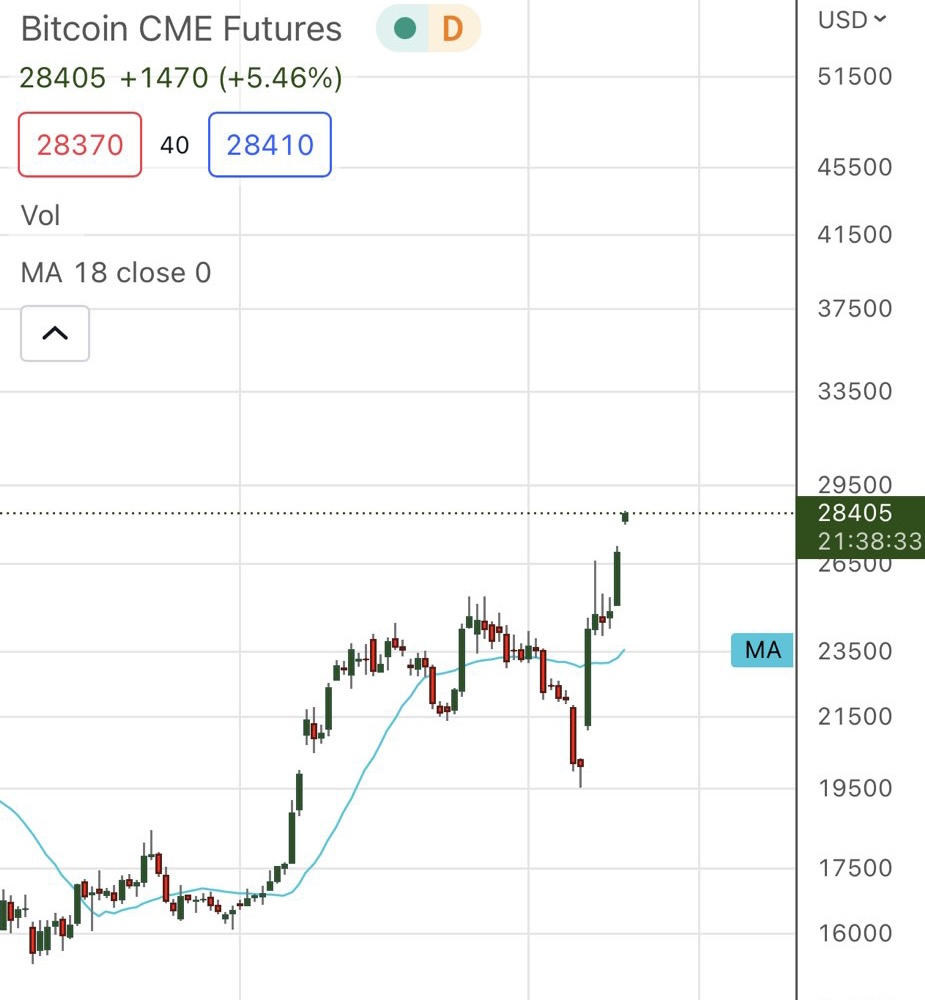This screenshot has width=925, height=1000.
Task: Open the USD currency dropdown
Action: (x=852, y=19)
